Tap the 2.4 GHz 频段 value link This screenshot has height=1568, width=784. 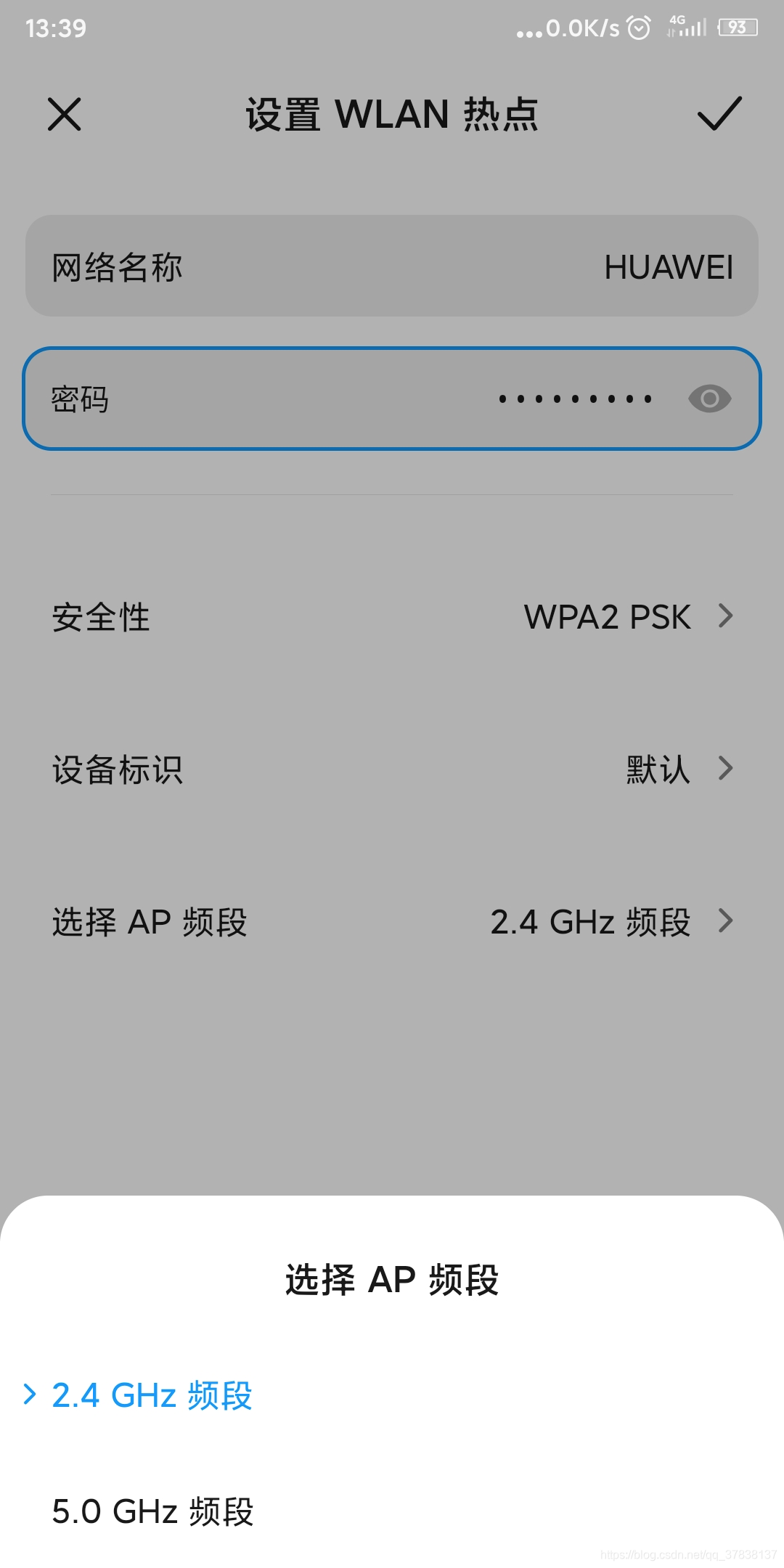[x=592, y=923]
